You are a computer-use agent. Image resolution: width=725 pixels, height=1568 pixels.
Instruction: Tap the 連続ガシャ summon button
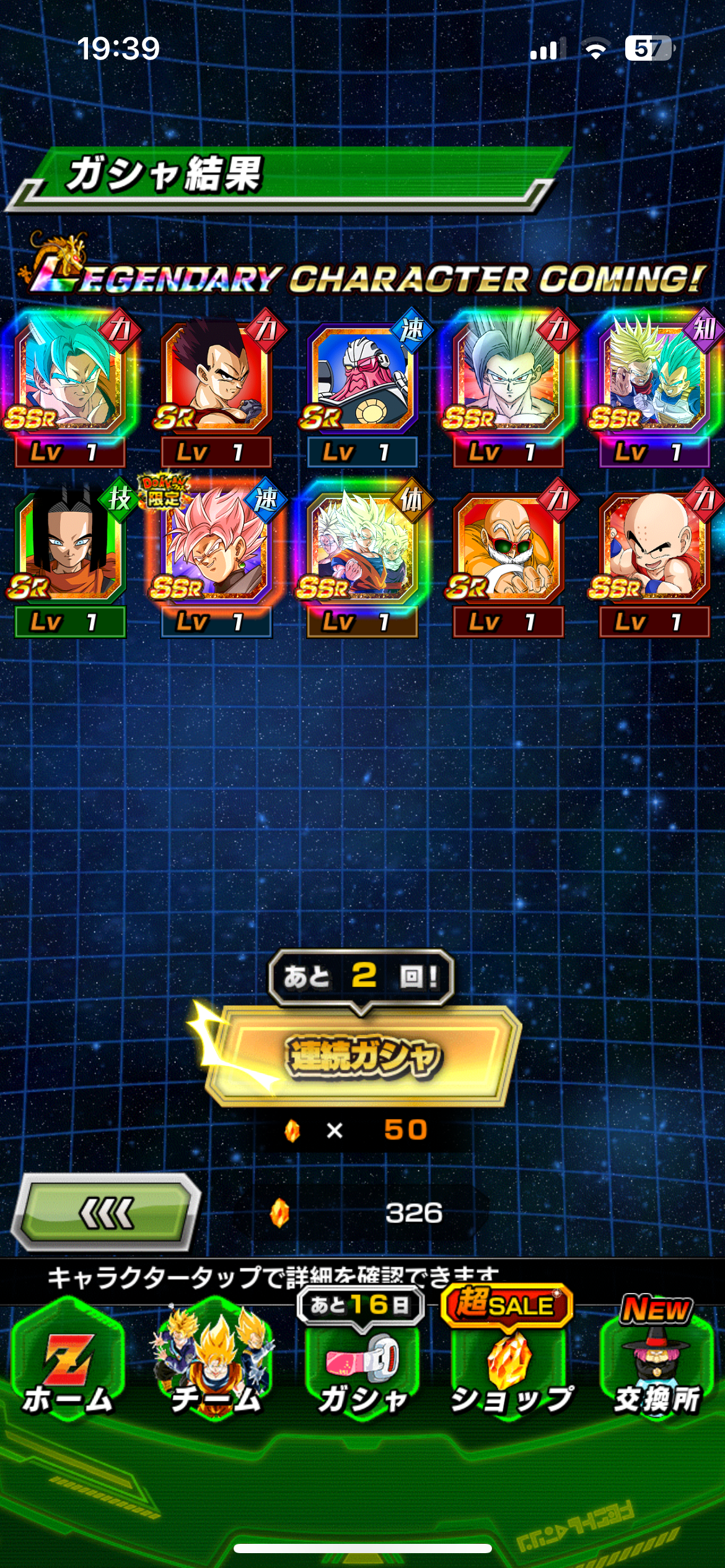tap(362, 1056)
